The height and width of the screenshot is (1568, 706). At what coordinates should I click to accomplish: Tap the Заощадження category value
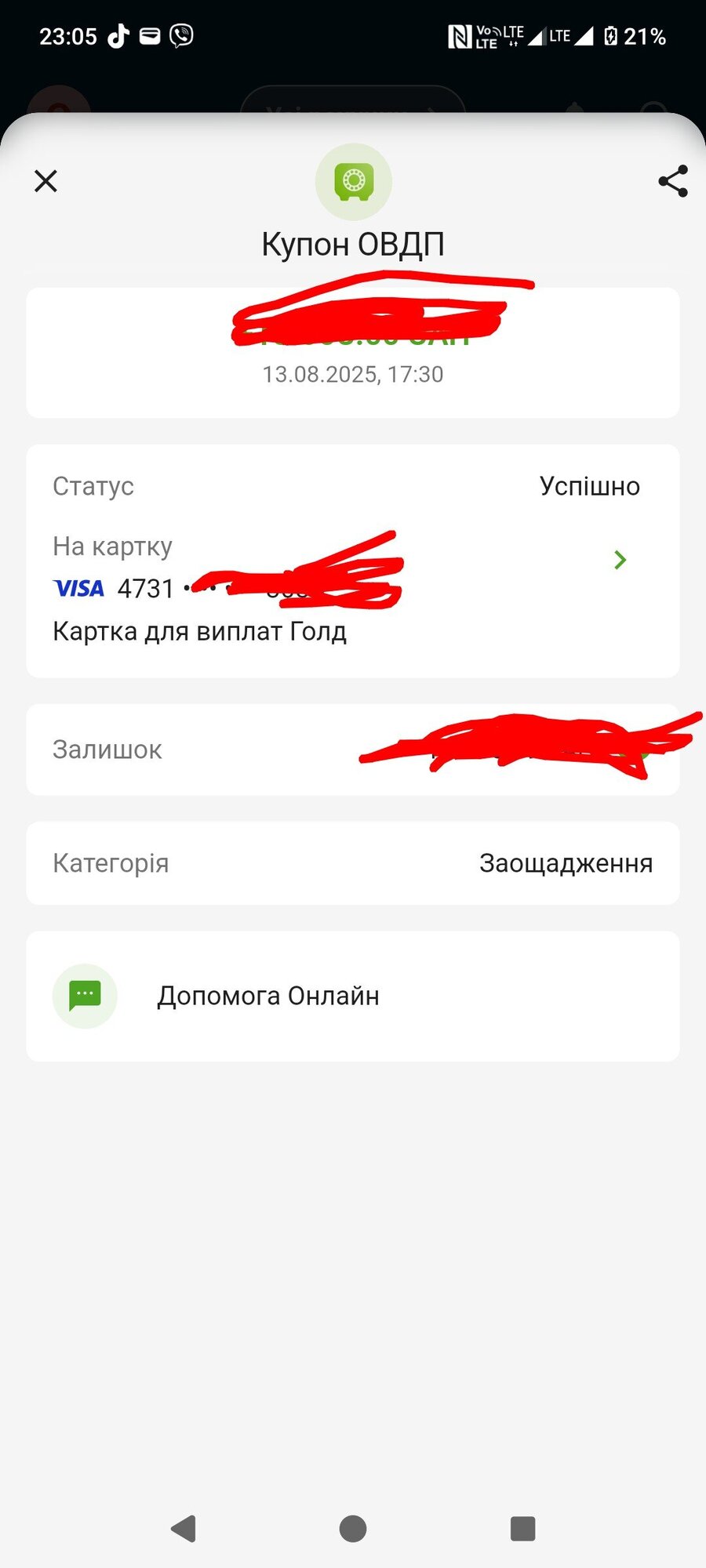566,862
